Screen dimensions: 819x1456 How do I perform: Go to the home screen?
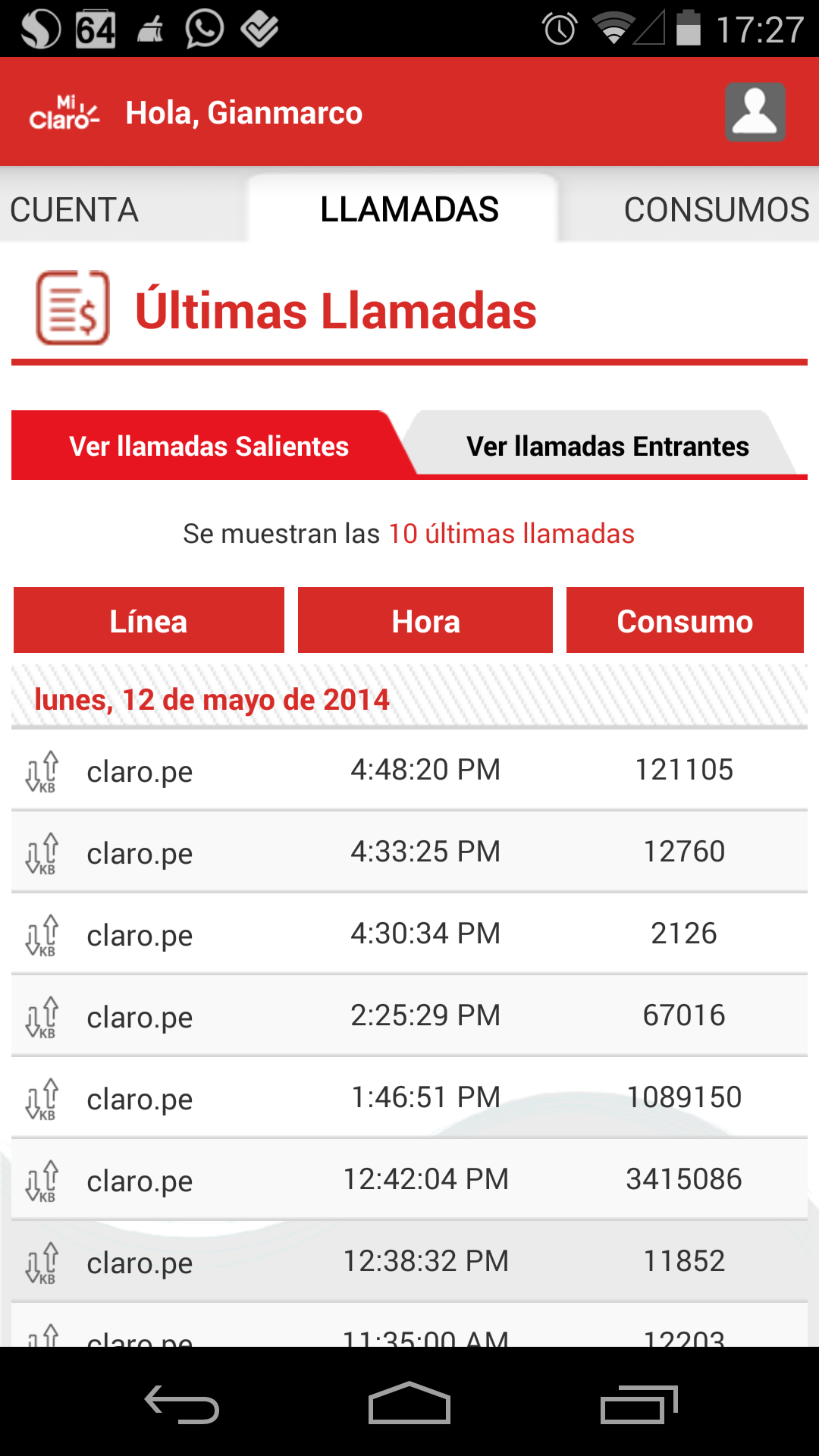pyautogui.click(x=409, y=1404)
